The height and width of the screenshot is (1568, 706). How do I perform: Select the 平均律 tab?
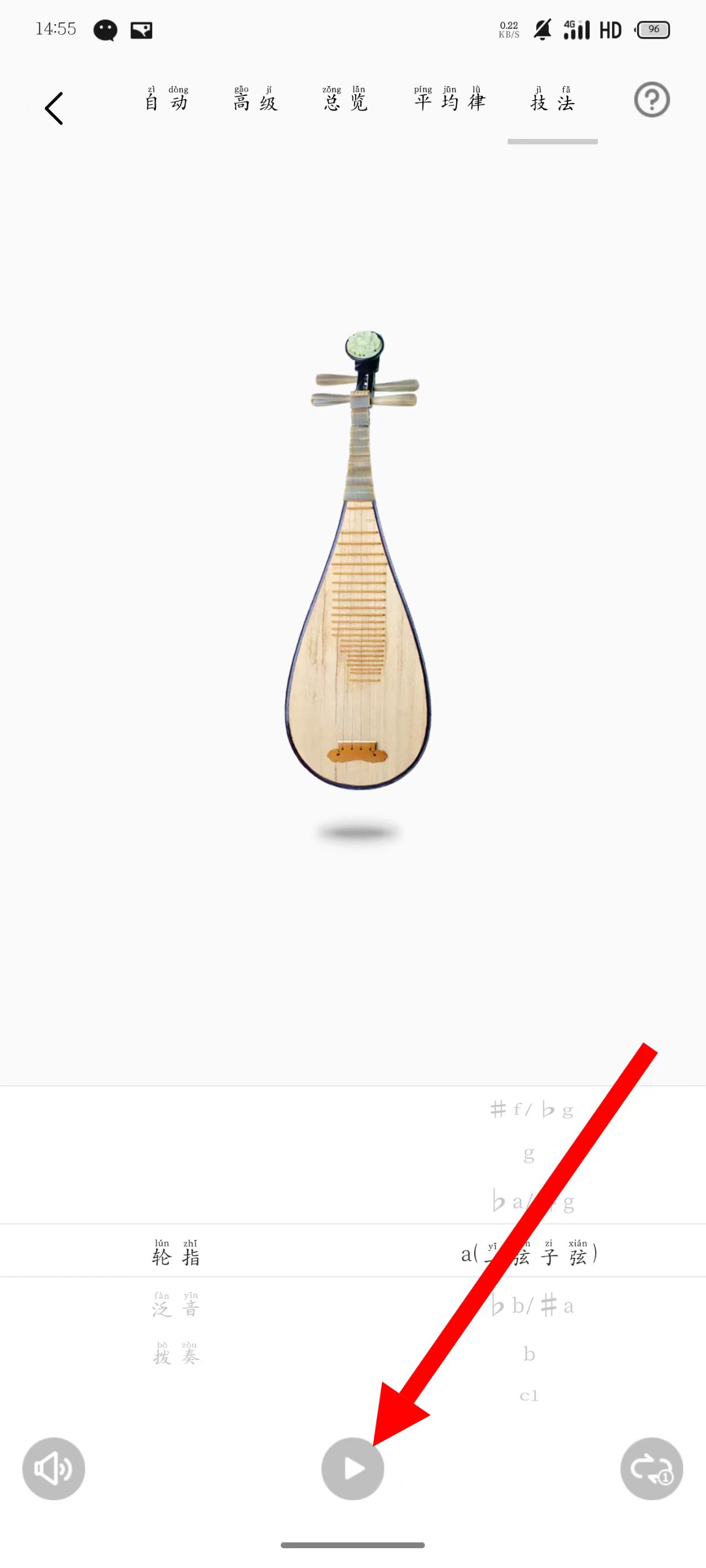click(x=450, y=100)
